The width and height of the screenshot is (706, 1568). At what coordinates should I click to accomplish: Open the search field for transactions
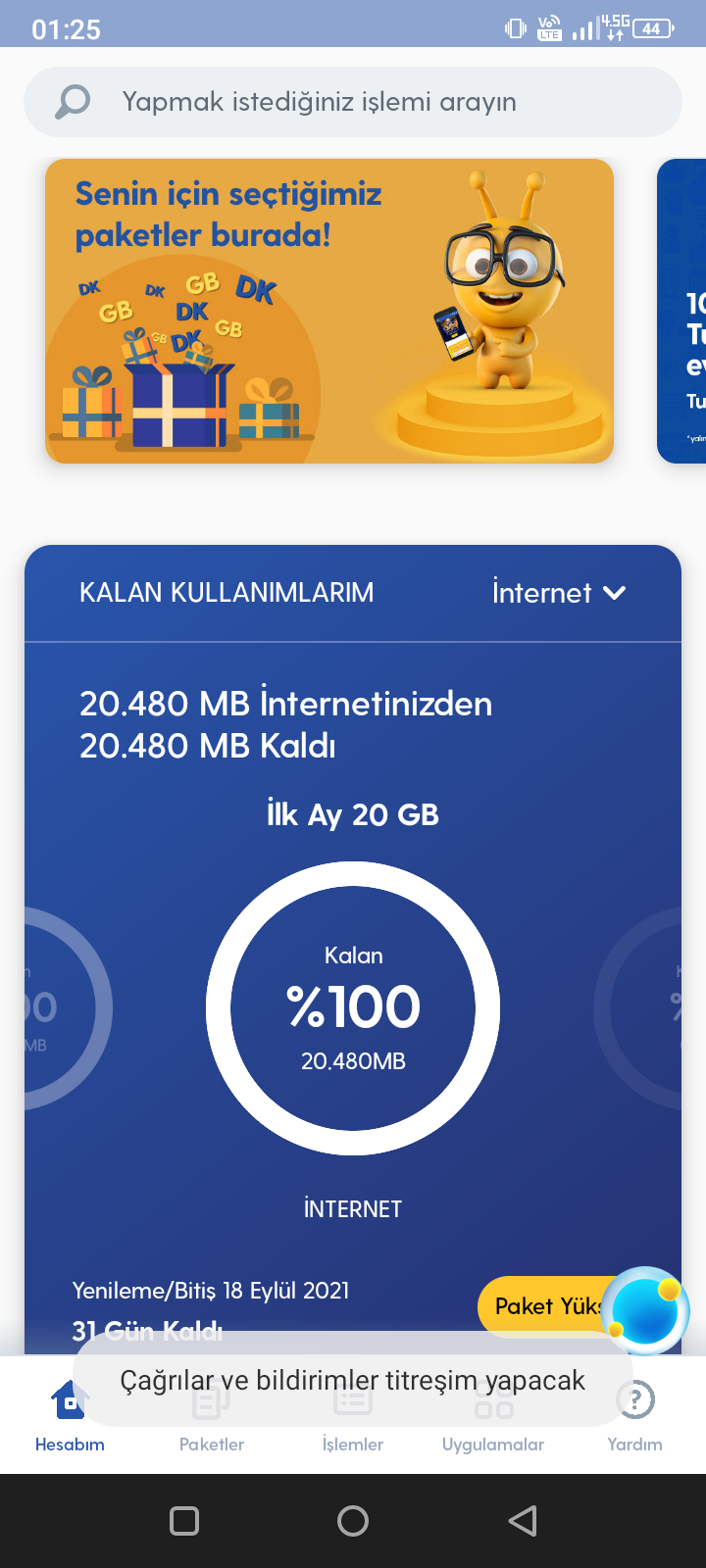[353, 102]
